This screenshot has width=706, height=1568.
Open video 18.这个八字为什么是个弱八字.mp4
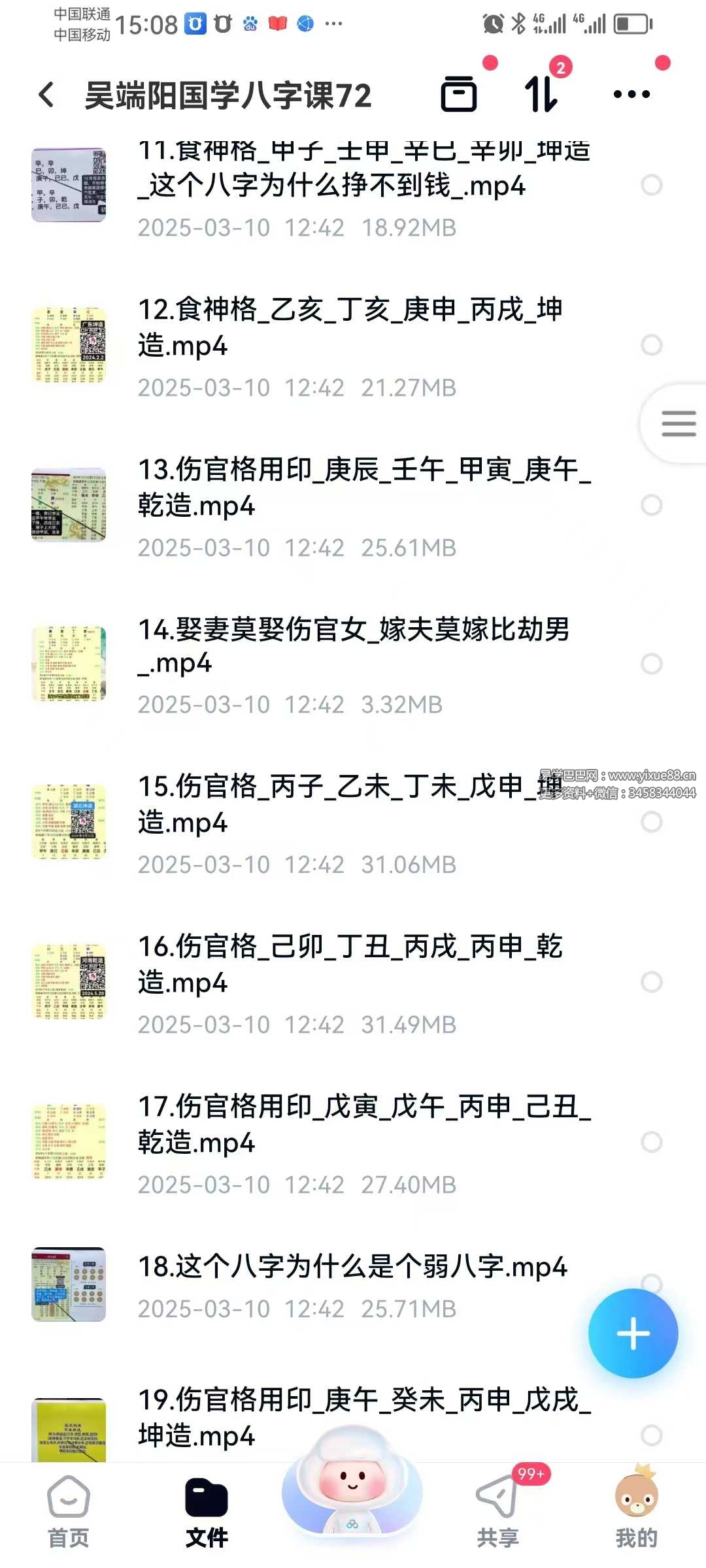point(352,1267)
